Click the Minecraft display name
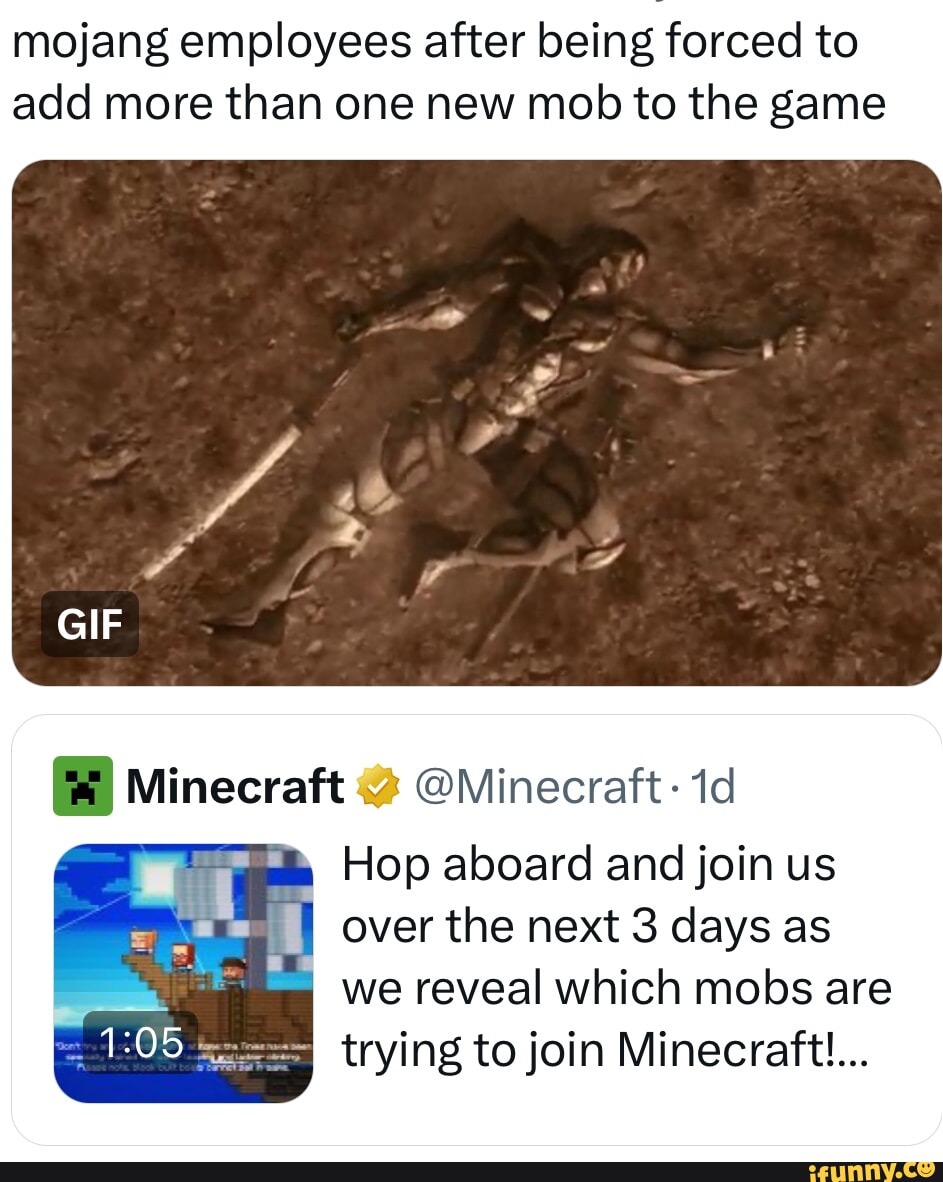943x1182 pixels. click(235, 786)
